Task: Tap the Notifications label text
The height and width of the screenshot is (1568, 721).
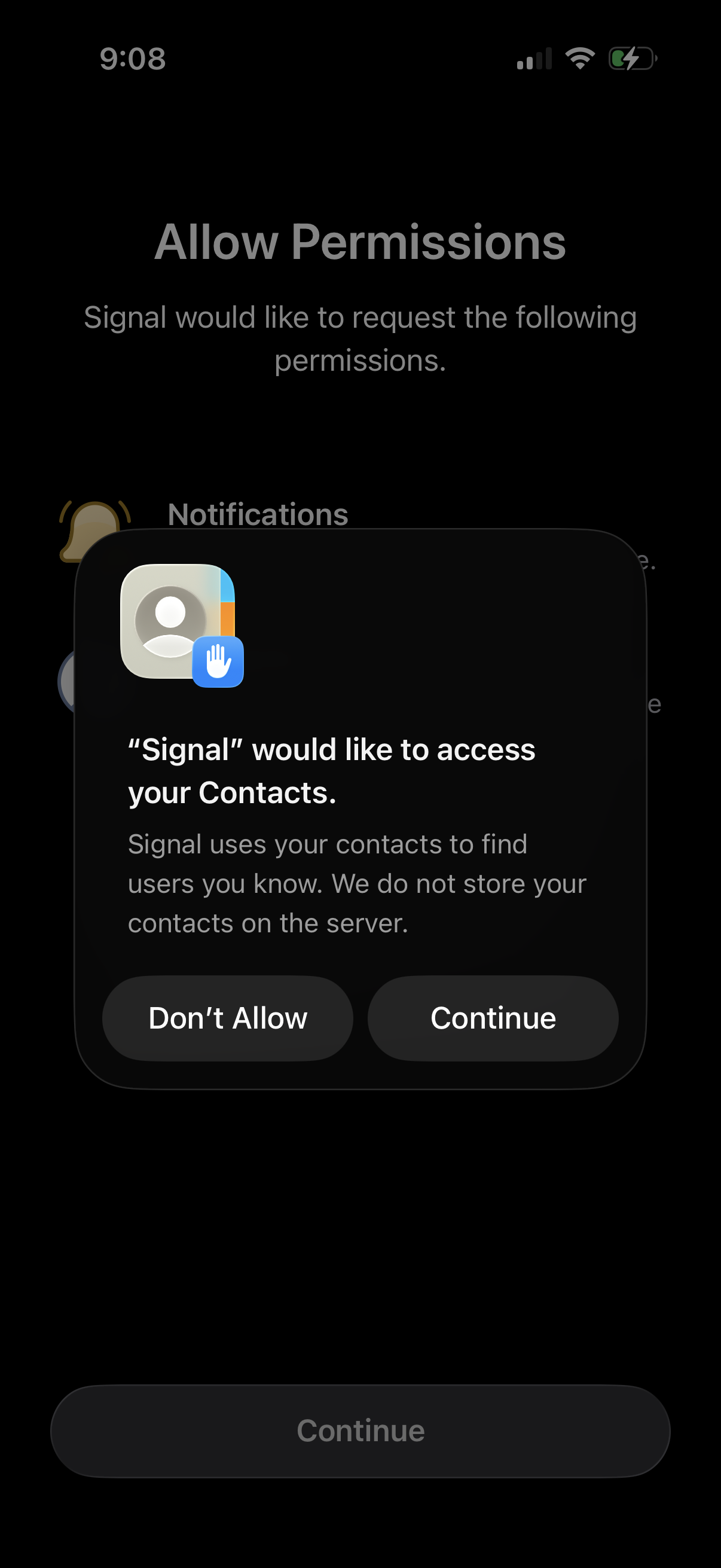Action: click(258, 515)
